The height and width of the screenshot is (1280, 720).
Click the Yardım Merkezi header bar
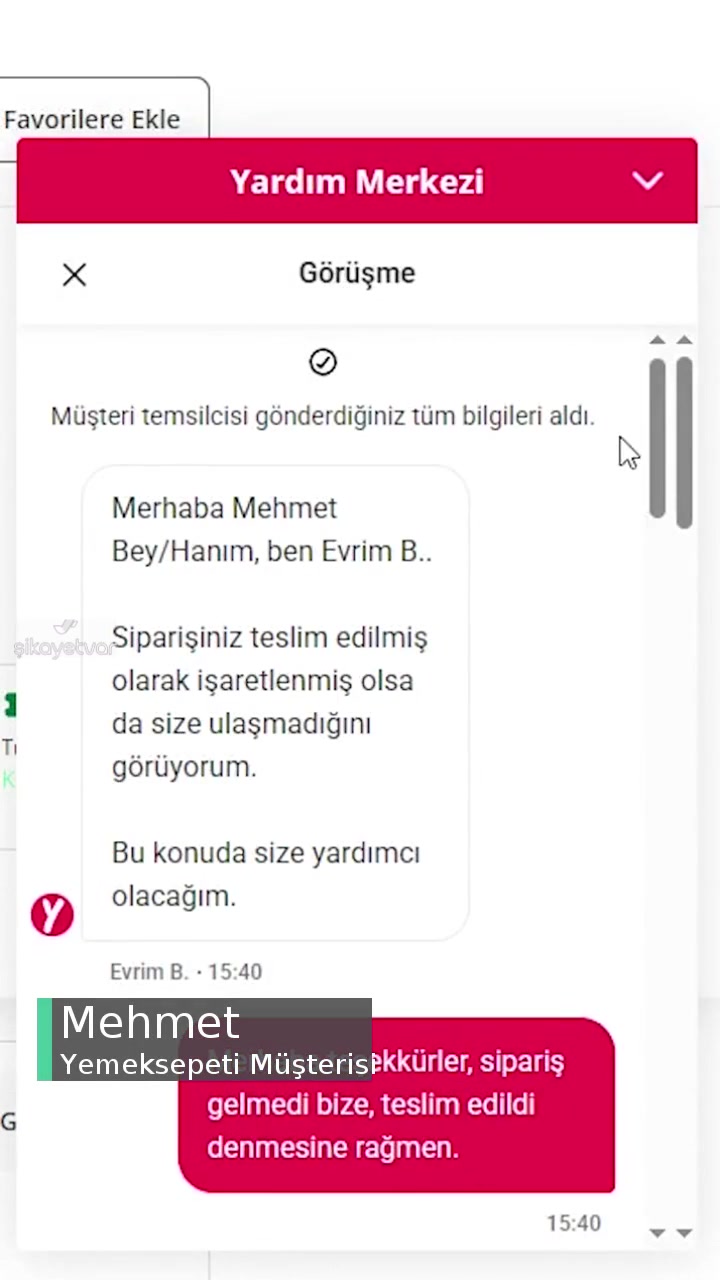[356, 181]
